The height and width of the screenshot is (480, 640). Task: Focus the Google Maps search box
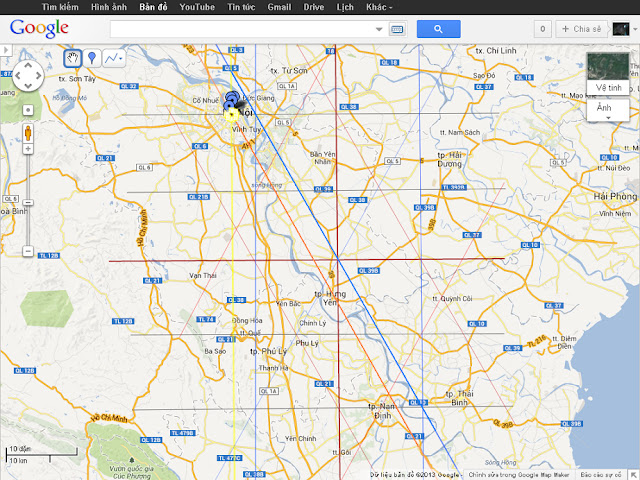(243, 29)
